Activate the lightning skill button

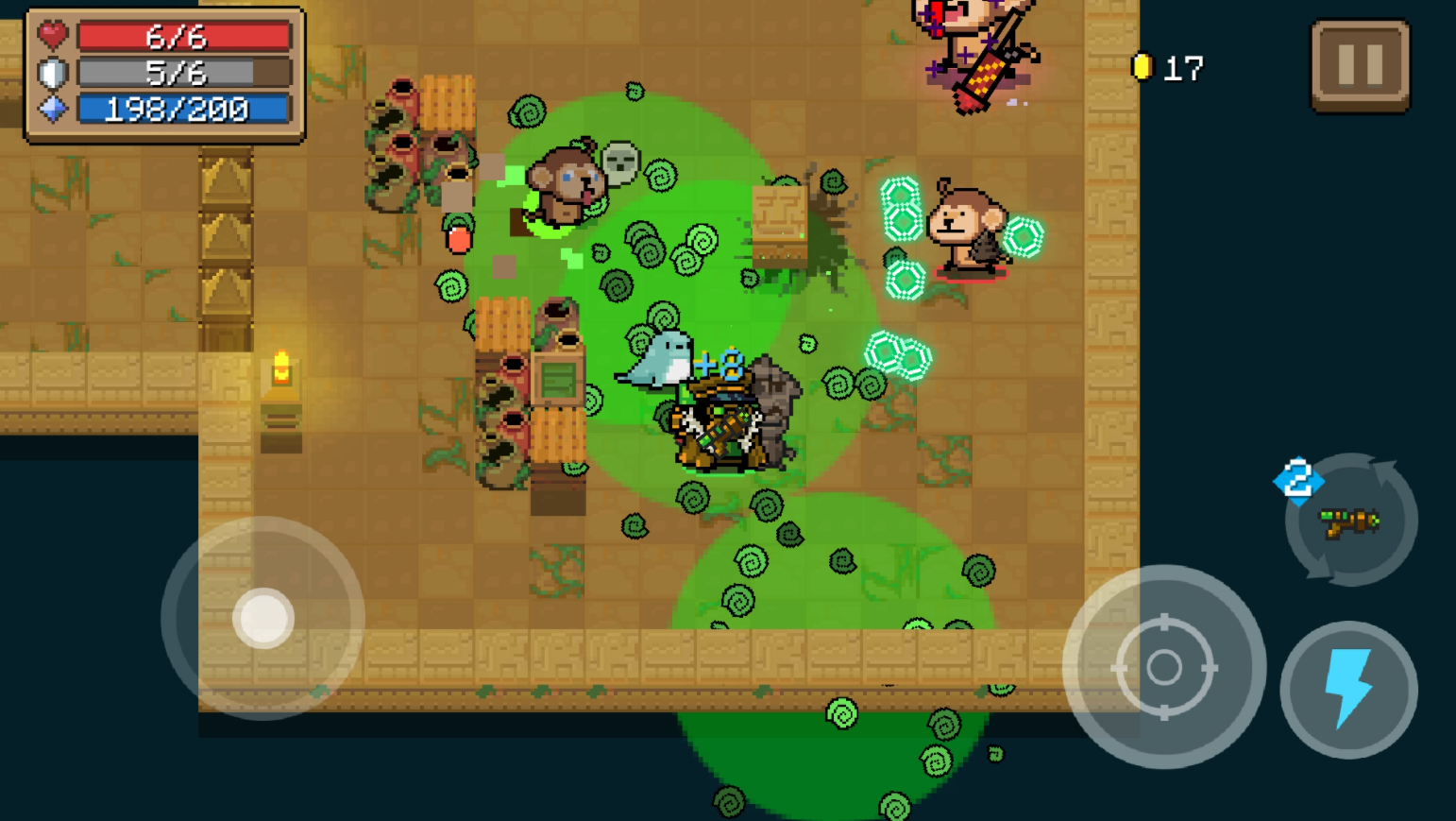click(x=1348, y=690)
